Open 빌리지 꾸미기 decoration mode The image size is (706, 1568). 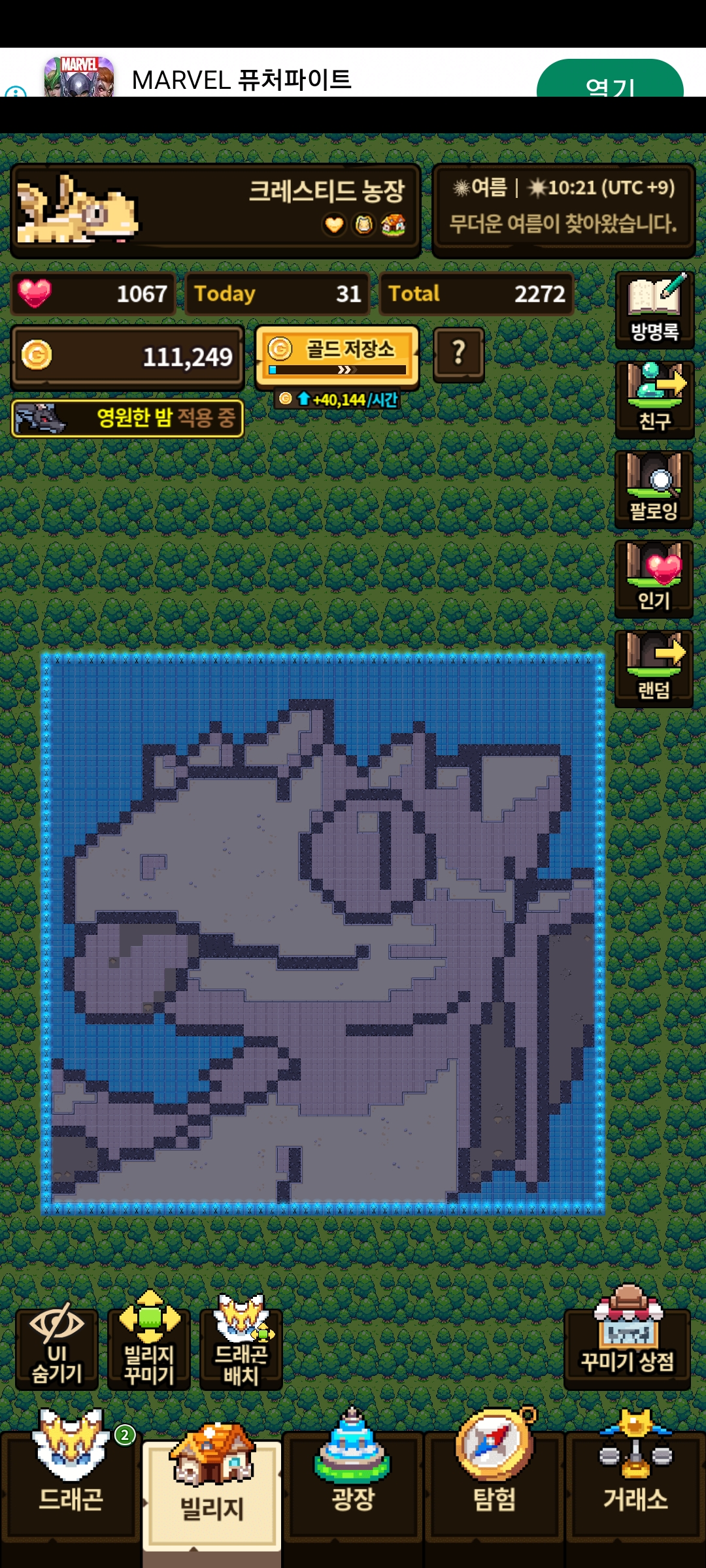(x=149, y=1348)
